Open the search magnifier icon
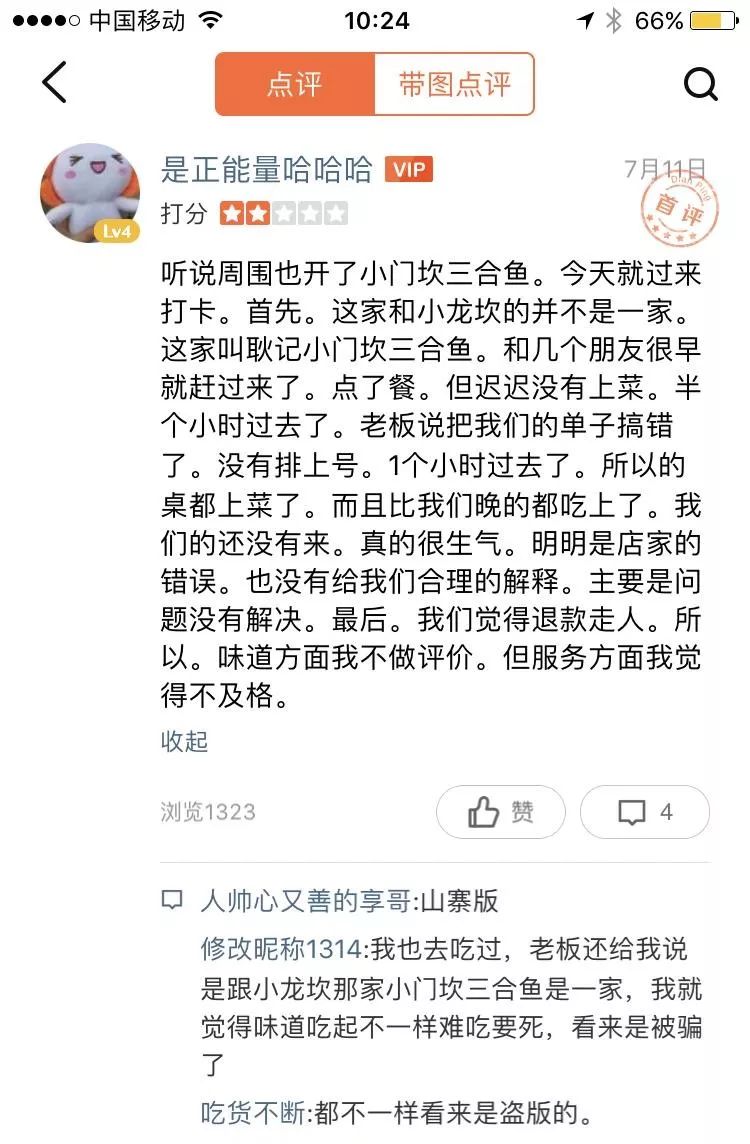The height and width of the screenshot is (1144, 750). [700, 84]
